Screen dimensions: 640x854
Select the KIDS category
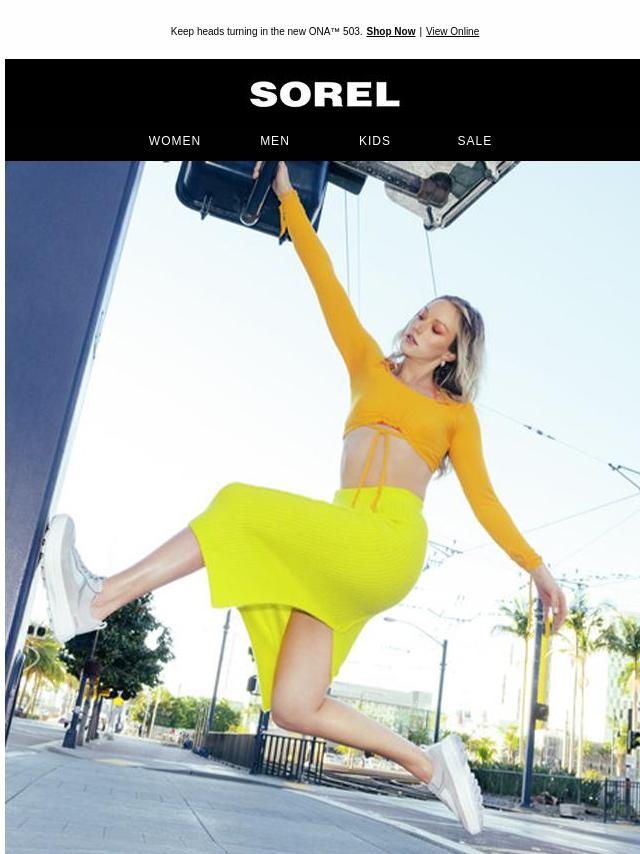click(375, 141)
